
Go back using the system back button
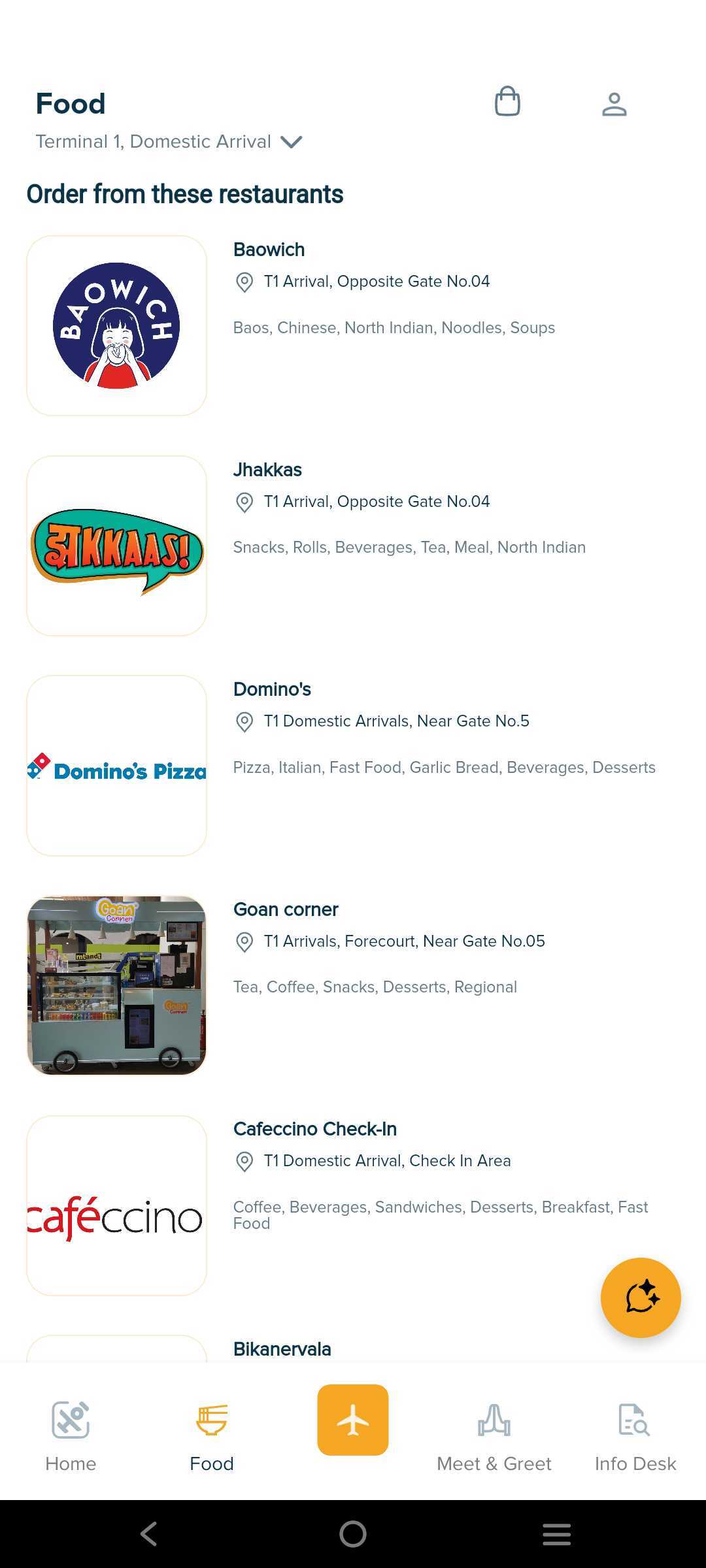[149, 1534]
